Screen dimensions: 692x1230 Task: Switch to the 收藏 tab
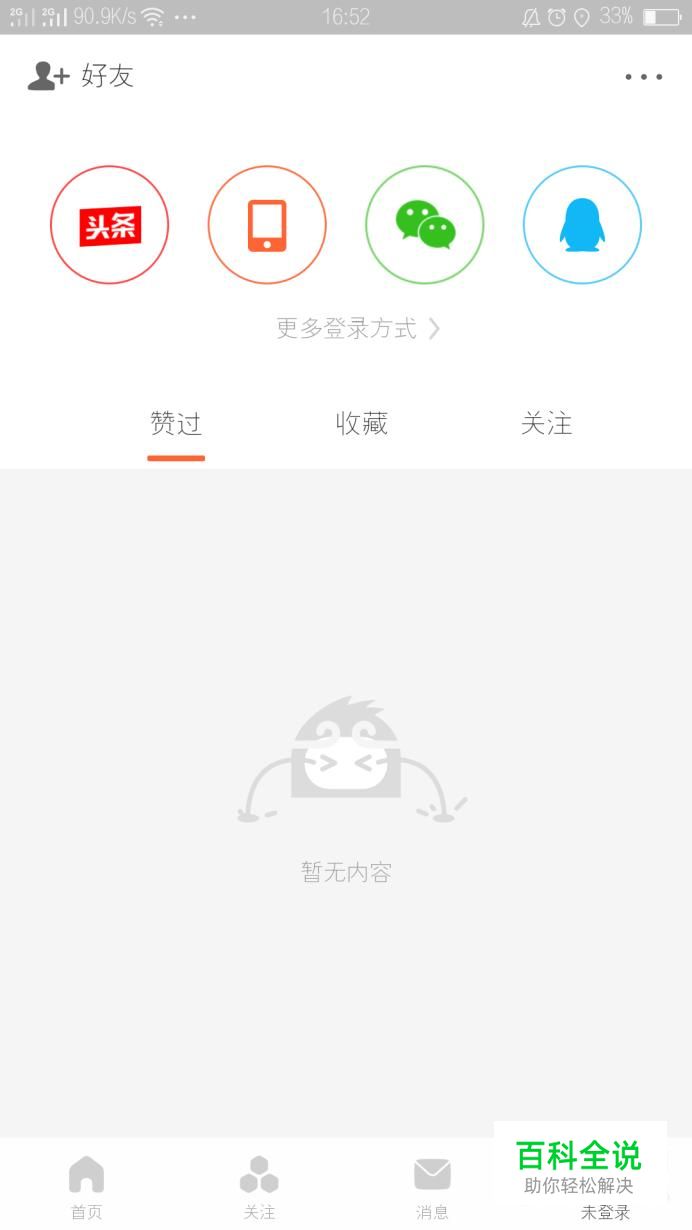[361, 424]
